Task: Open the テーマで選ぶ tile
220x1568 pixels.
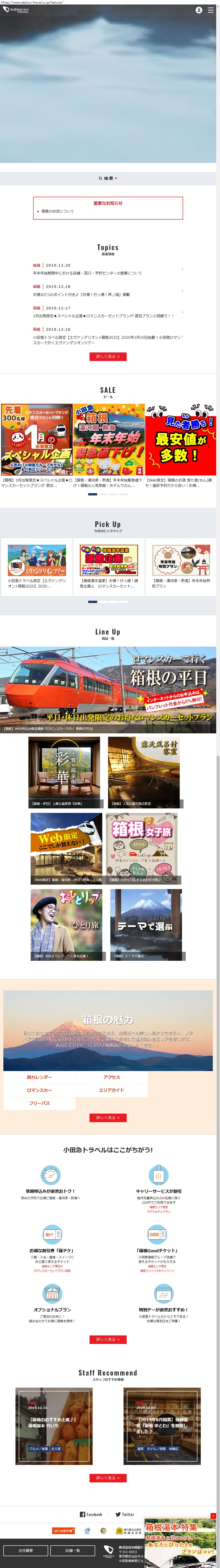Action: pos(146,924)
